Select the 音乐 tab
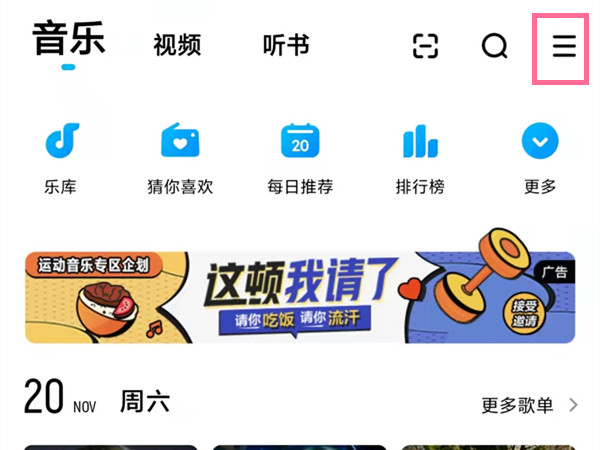The height and width of the screenshot is (450, 600). click(x=68, y=42)
